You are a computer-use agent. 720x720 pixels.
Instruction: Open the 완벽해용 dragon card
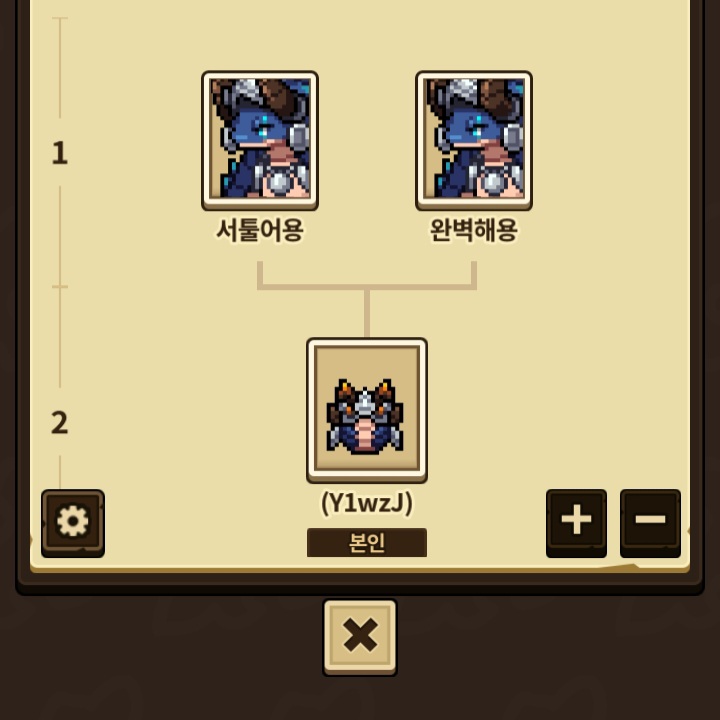point(474,139)
